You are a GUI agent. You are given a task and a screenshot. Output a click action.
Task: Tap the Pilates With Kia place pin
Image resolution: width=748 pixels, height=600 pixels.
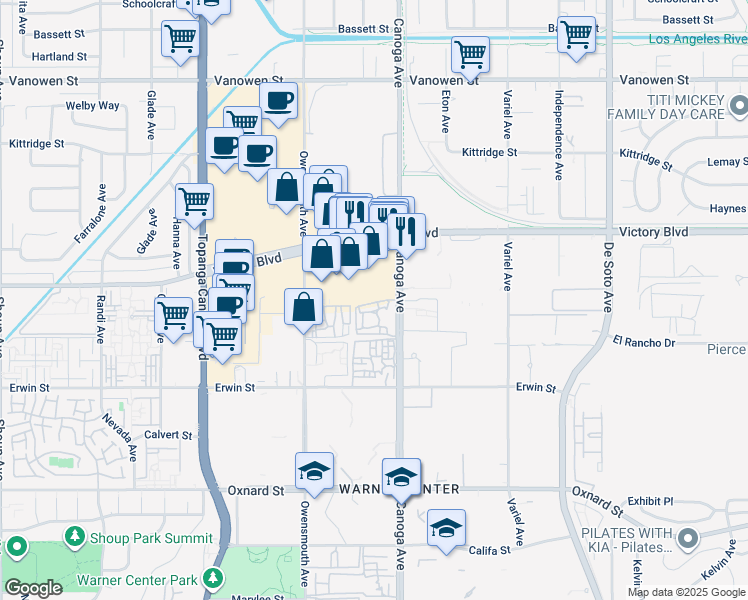click(x=687, y=539)
